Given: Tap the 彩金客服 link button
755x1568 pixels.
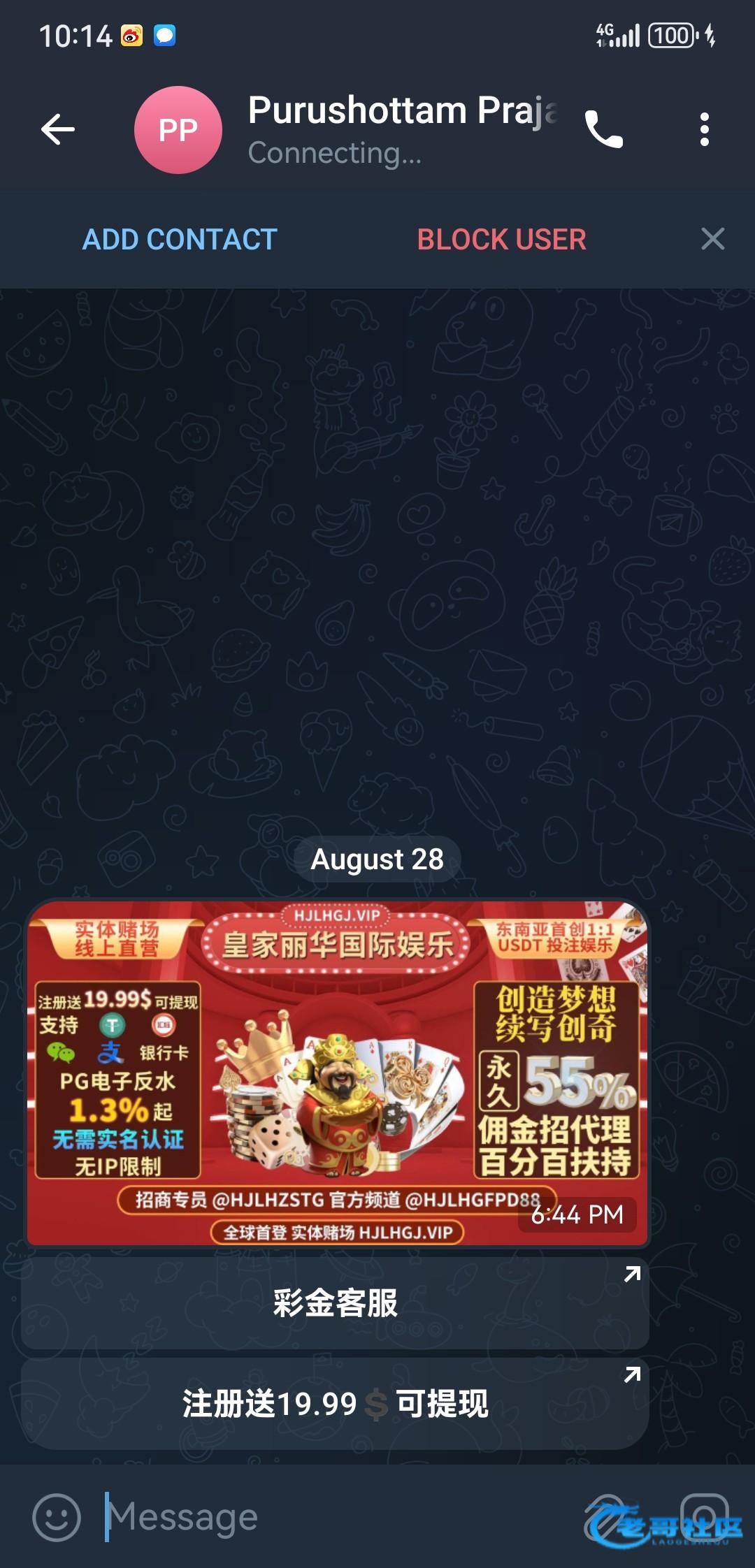Looking at the screenshot, I should (x=335, y=1303).
